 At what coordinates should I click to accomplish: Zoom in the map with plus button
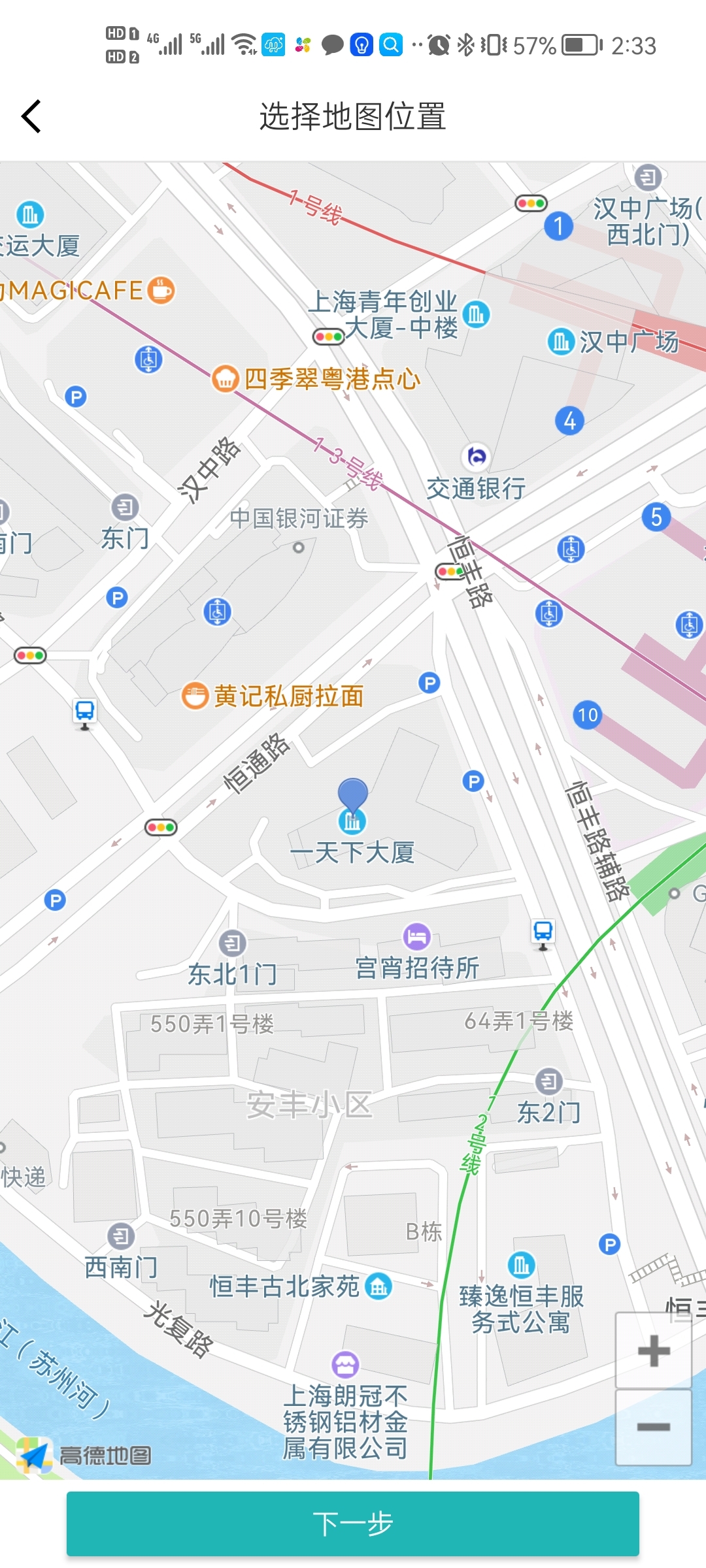click(654, 1351)
